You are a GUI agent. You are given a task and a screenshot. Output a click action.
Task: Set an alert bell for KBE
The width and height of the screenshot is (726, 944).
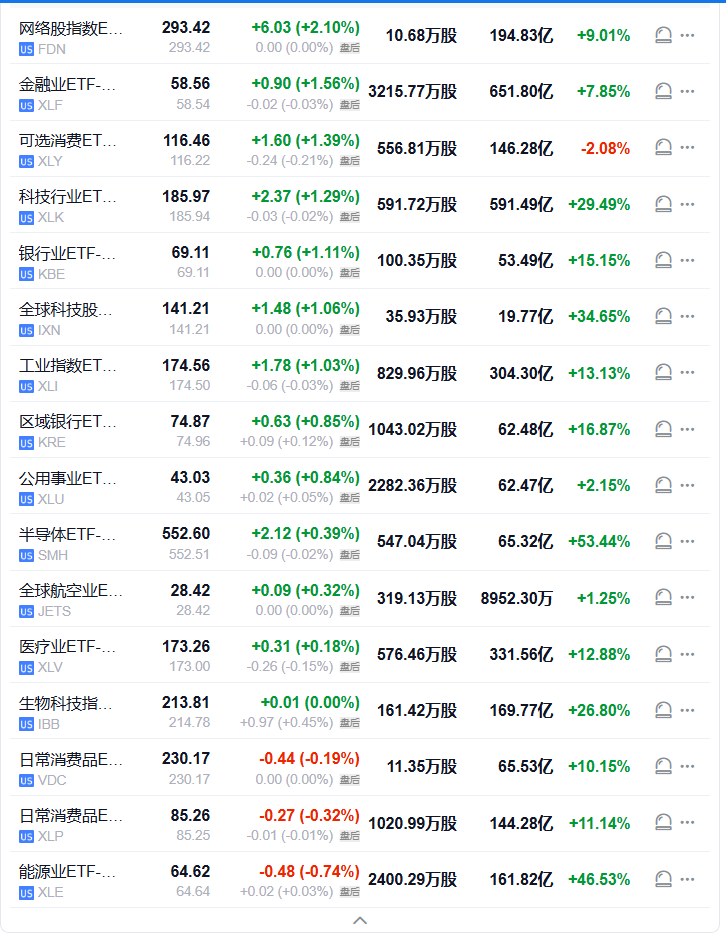[x=663, y=261]
